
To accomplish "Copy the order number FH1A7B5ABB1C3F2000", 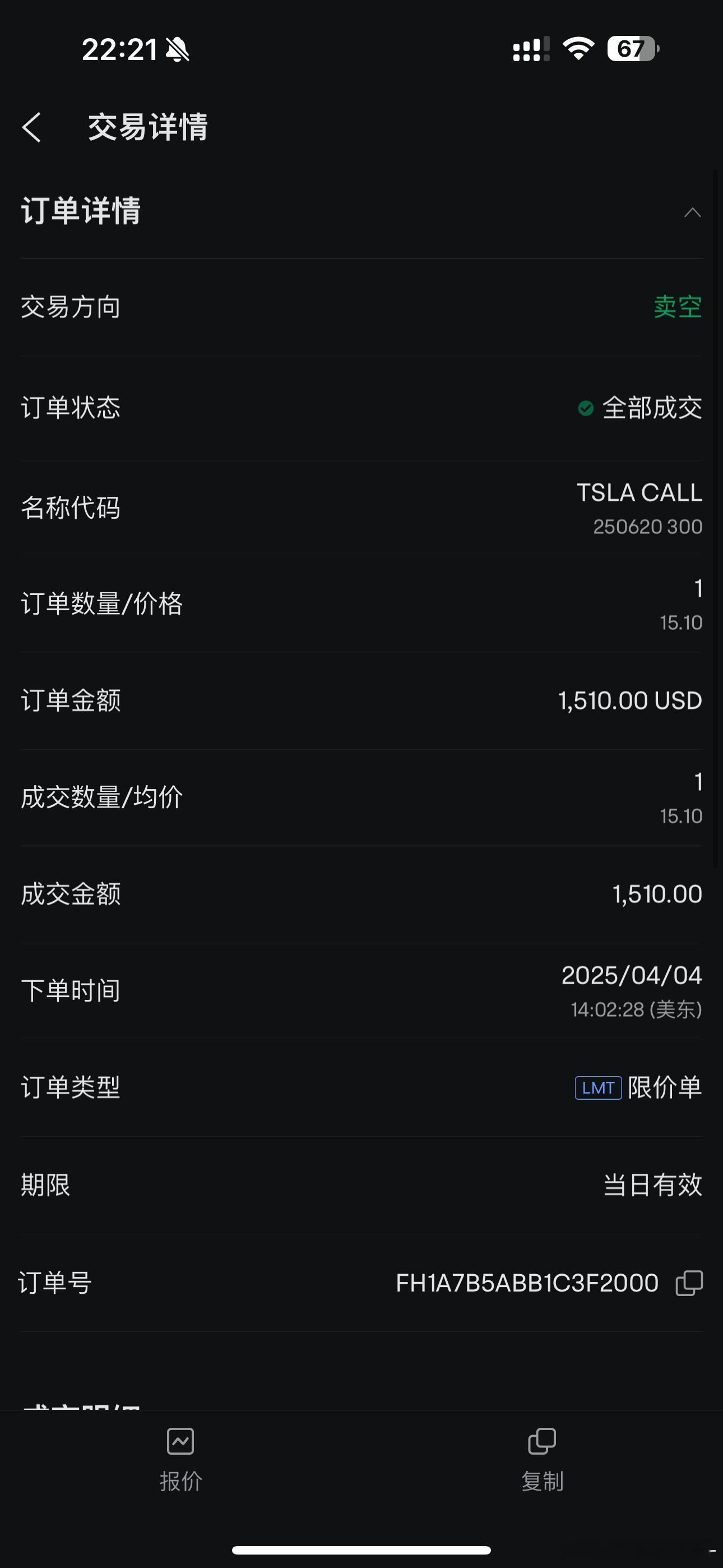I will click(689, 1283).
